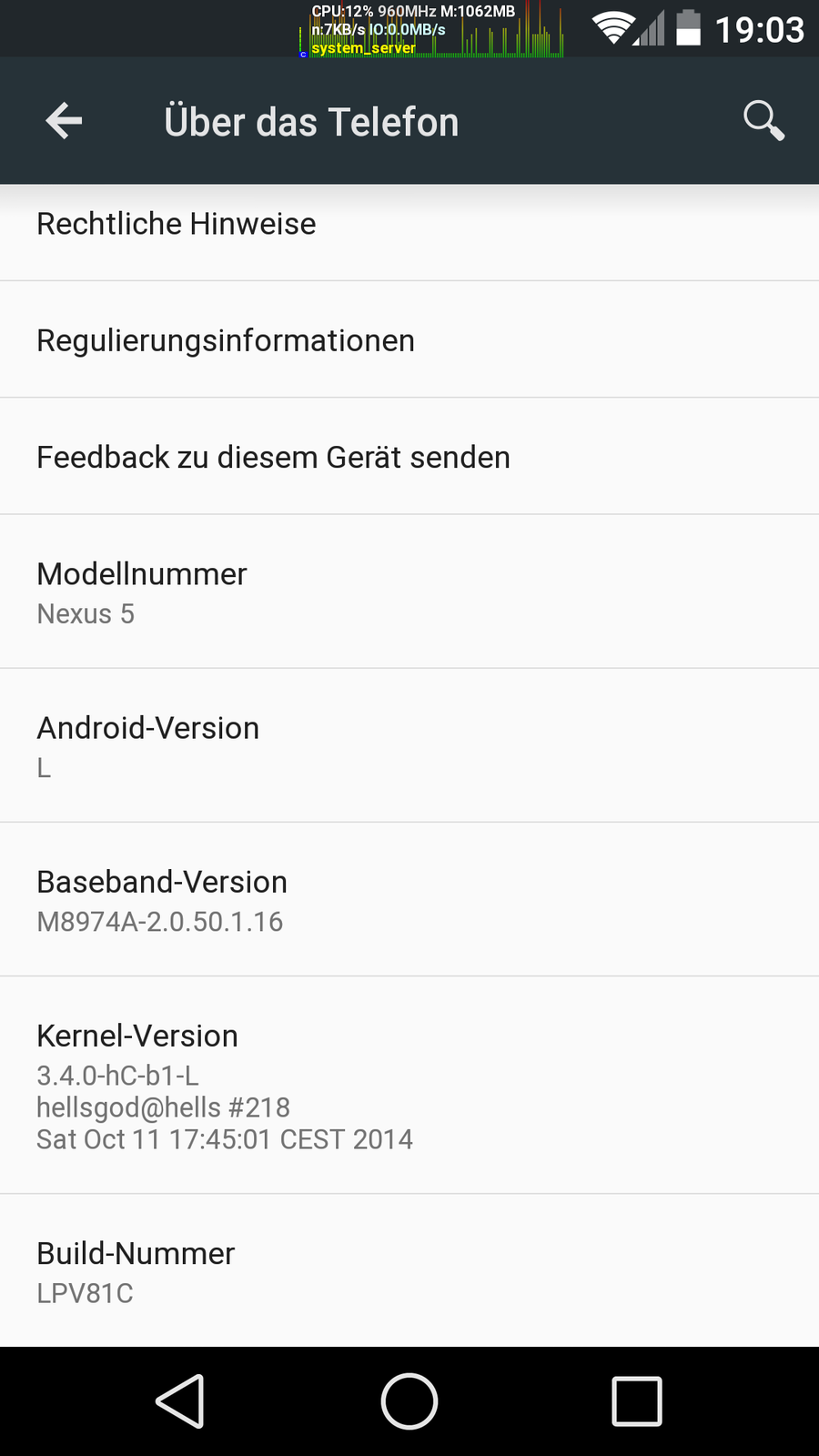Tap the system home button

click(x=409, y=1401)
